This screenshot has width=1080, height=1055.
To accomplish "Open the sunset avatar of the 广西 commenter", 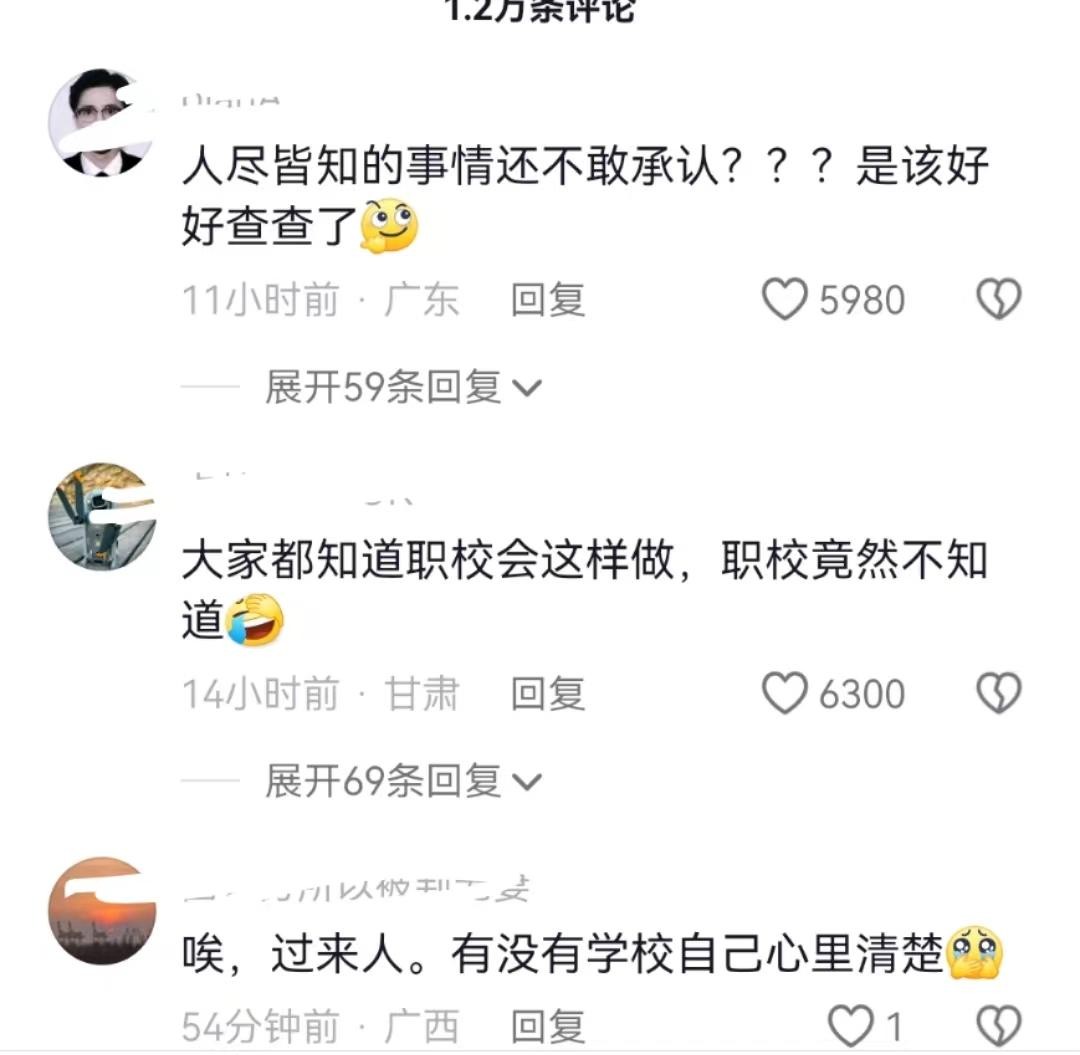I will coord(101,911).
